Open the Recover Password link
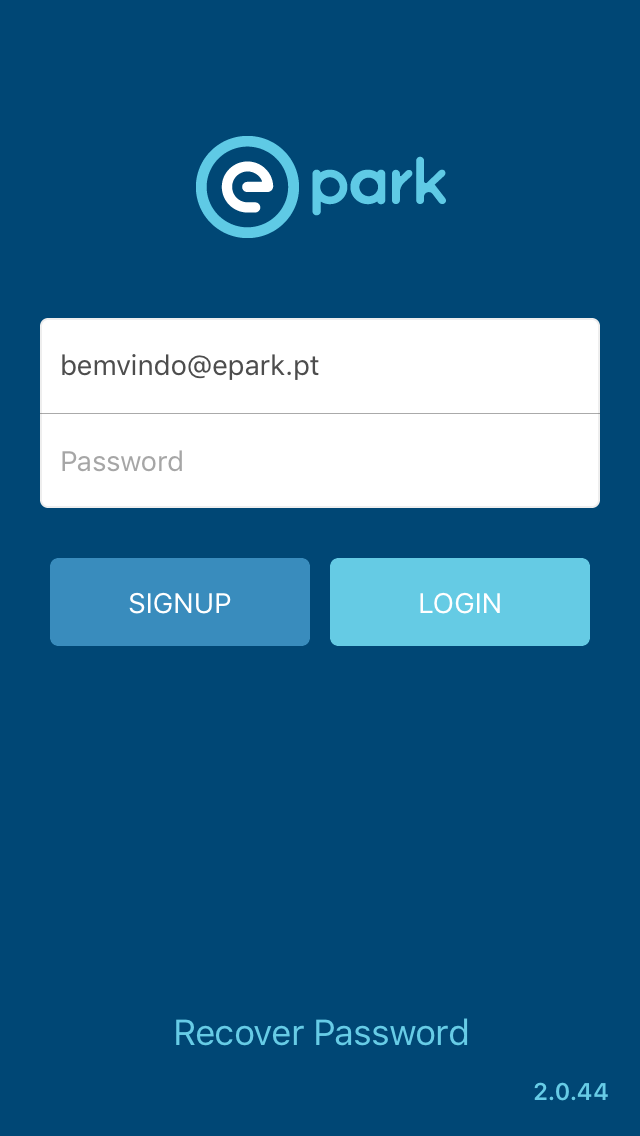 [321, 1032]
